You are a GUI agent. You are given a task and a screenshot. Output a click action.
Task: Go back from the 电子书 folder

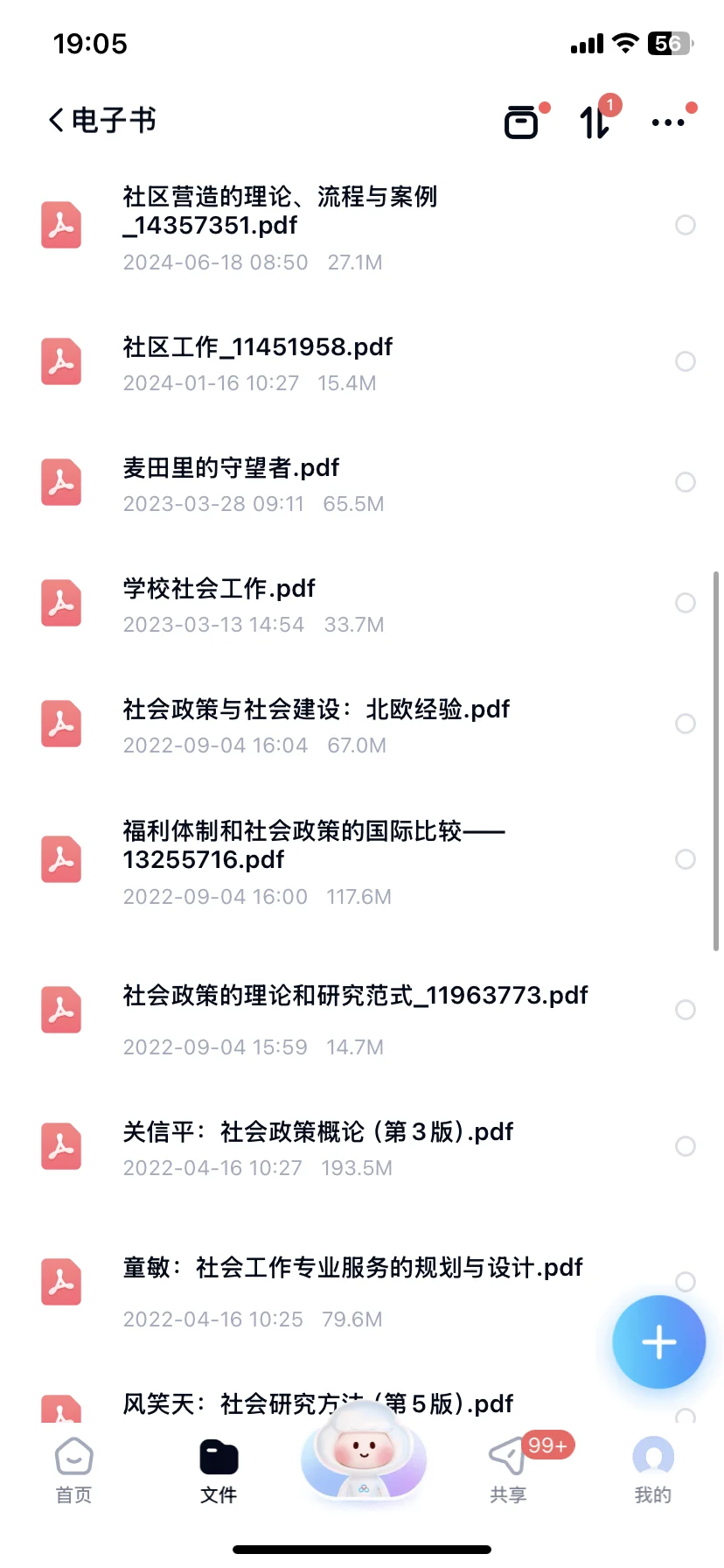[x=58, y=121]
